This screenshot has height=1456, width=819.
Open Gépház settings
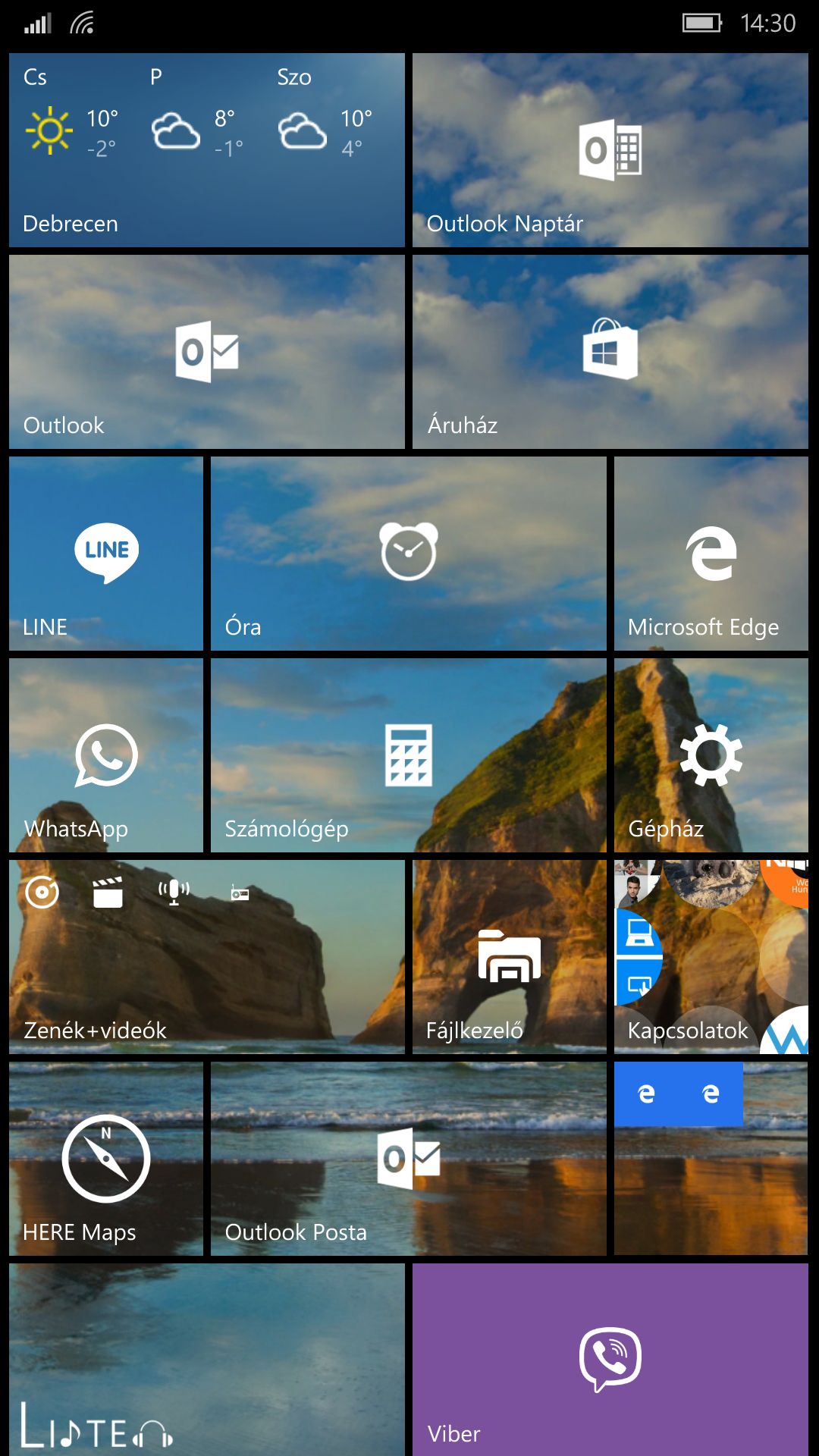(711, 755)
